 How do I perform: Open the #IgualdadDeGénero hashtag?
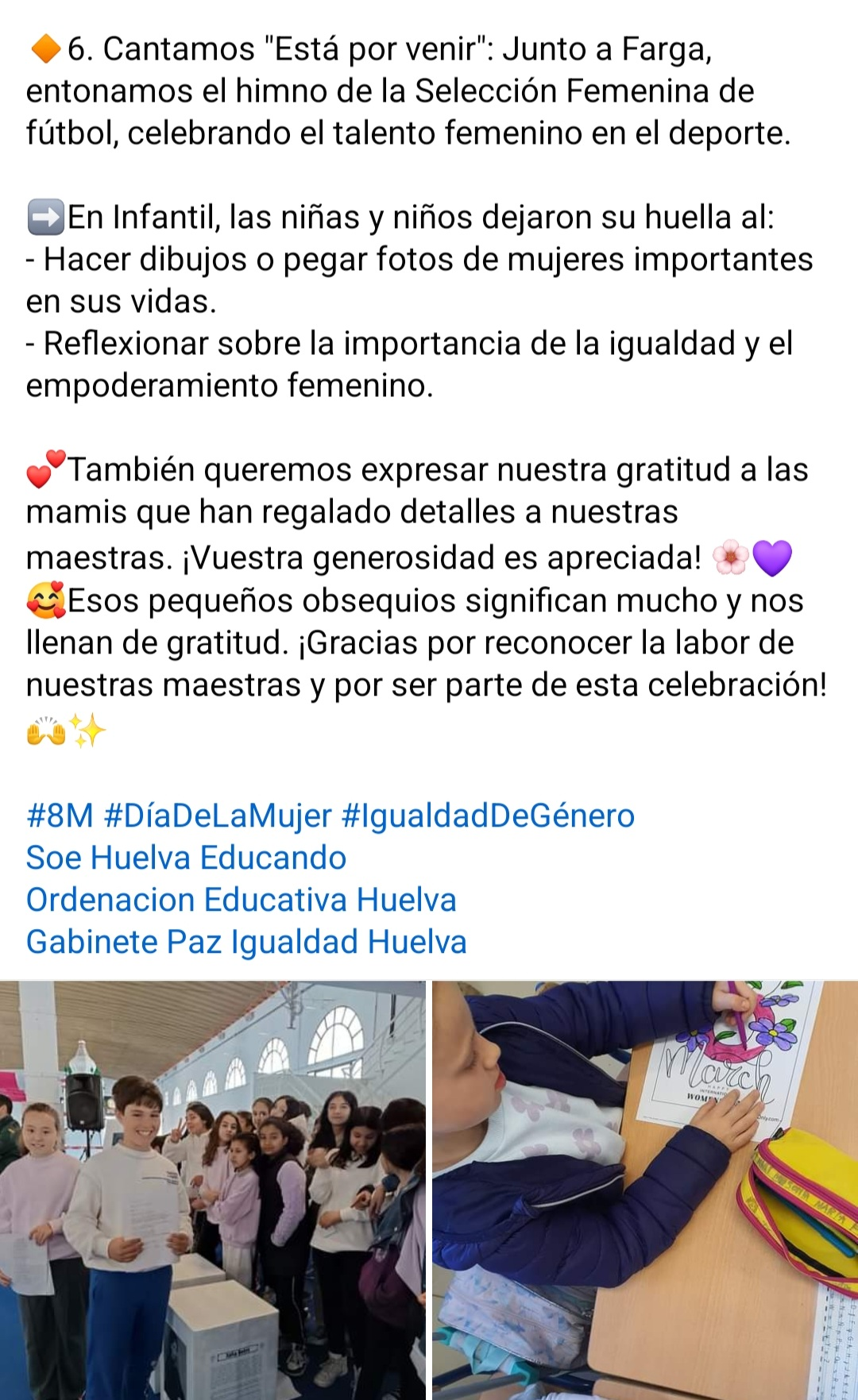[488, 816]
